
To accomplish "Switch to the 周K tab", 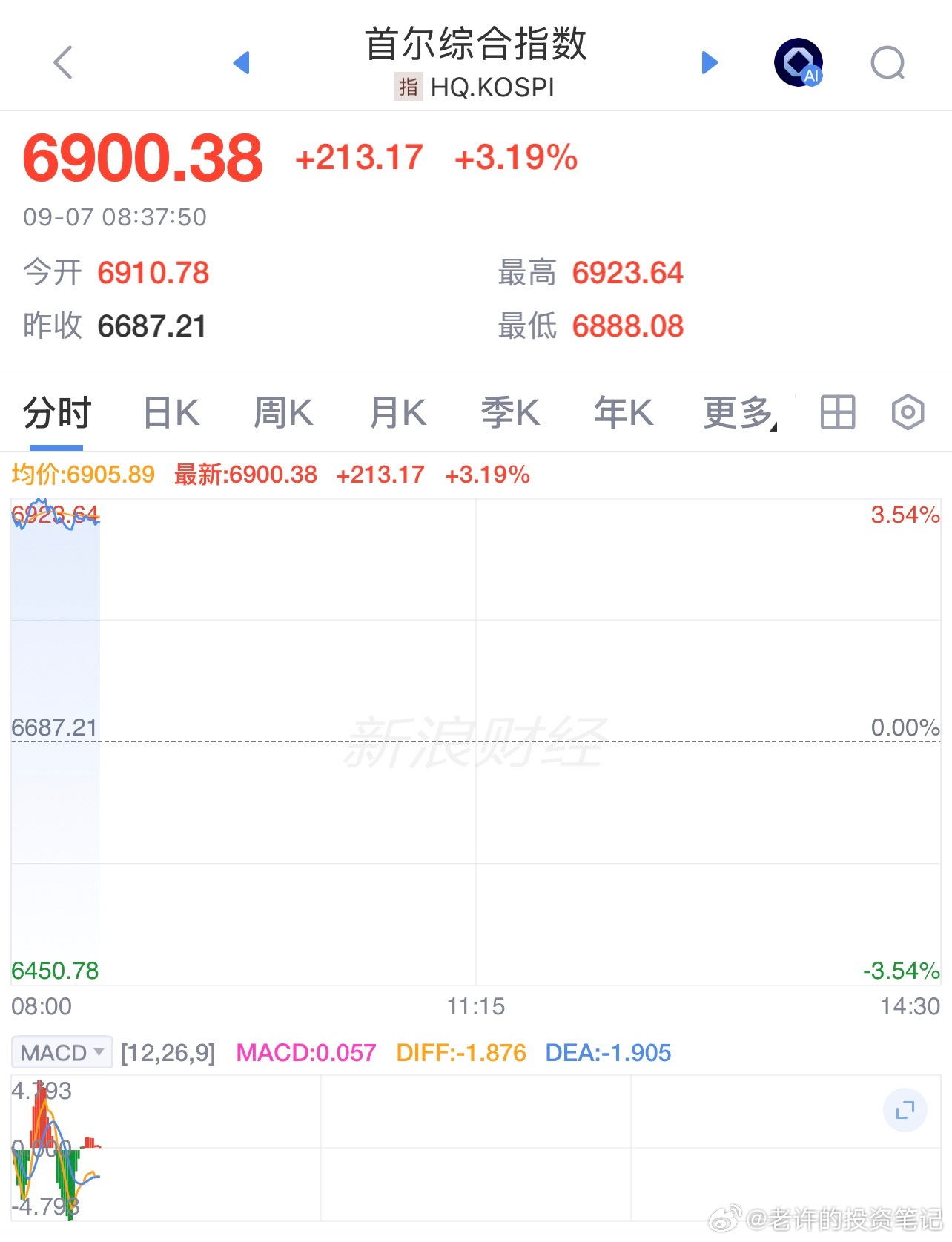I will pos(283,413).
